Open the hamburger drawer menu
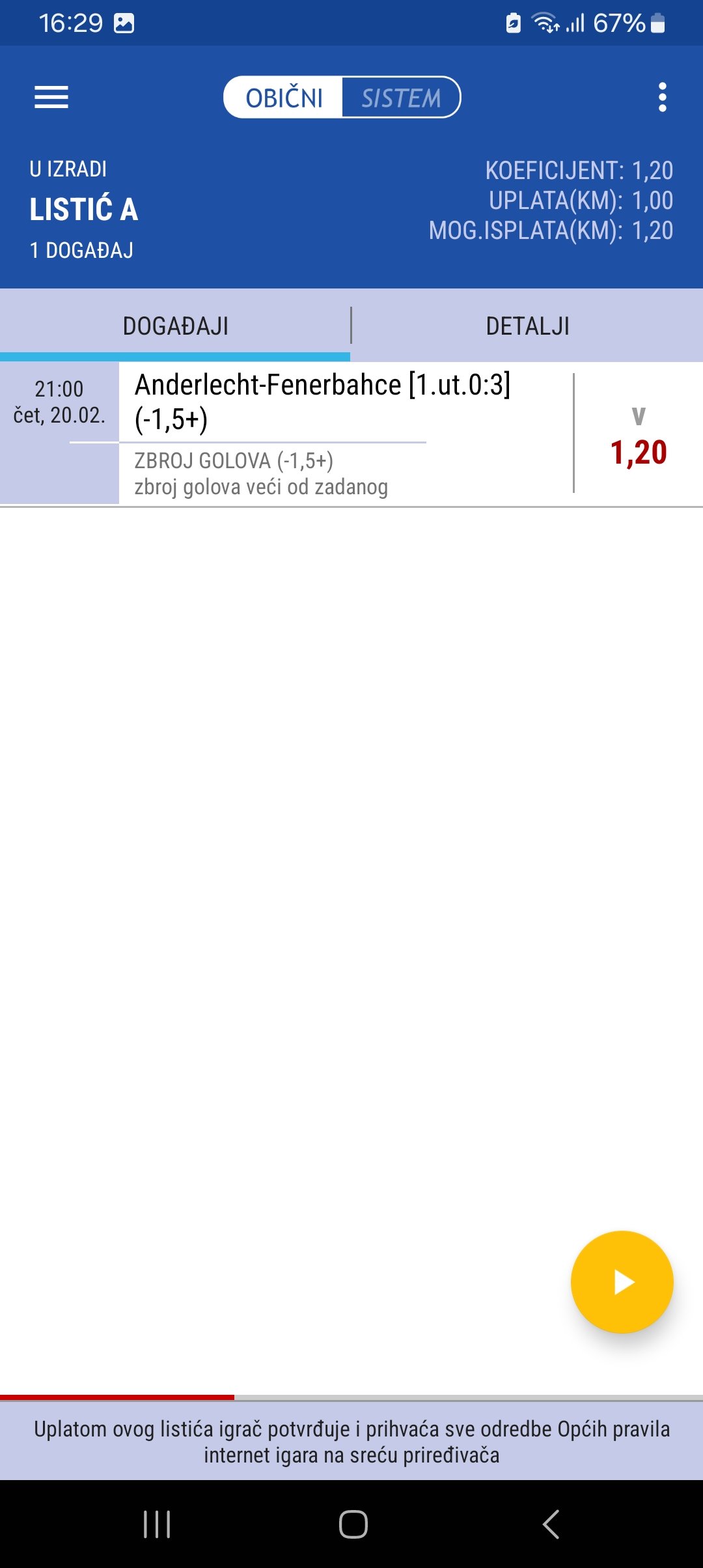 (51, 98)
